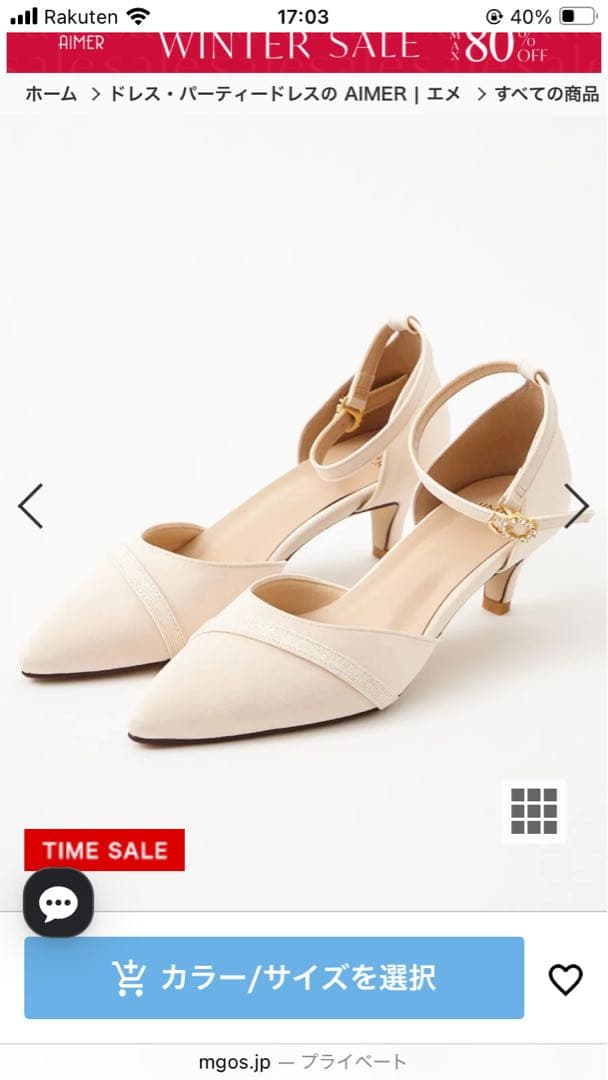The width and height of the screenshot is (608, 1080).
Task: Go to ホーム breadcrumb link
Action: click(x=50, y=94)
